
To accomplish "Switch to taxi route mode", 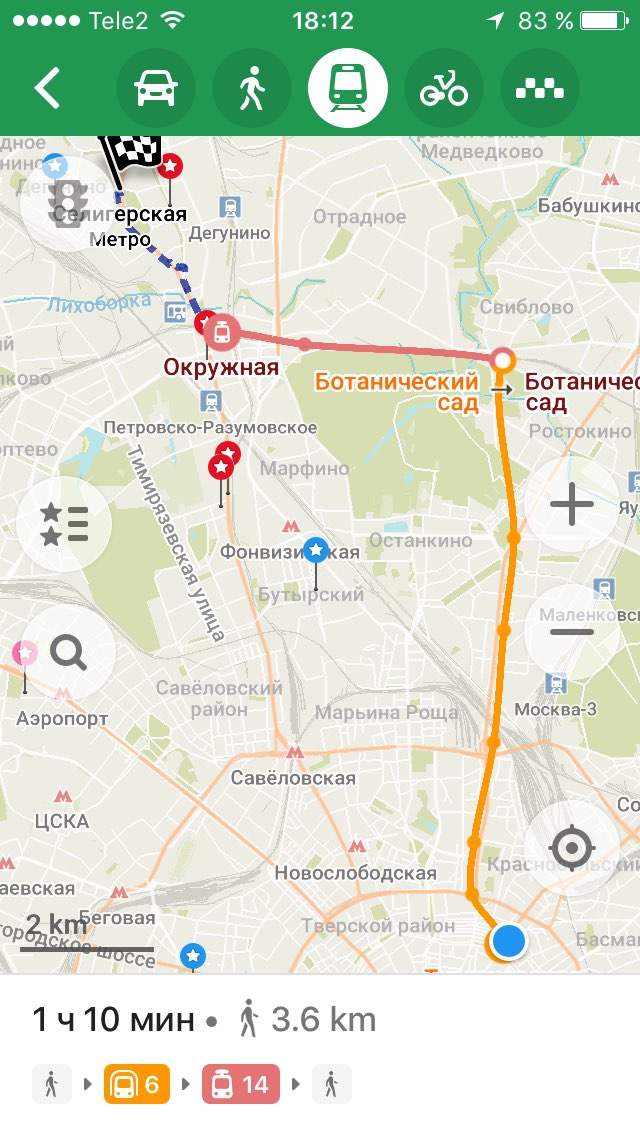I will pos(540,88).
